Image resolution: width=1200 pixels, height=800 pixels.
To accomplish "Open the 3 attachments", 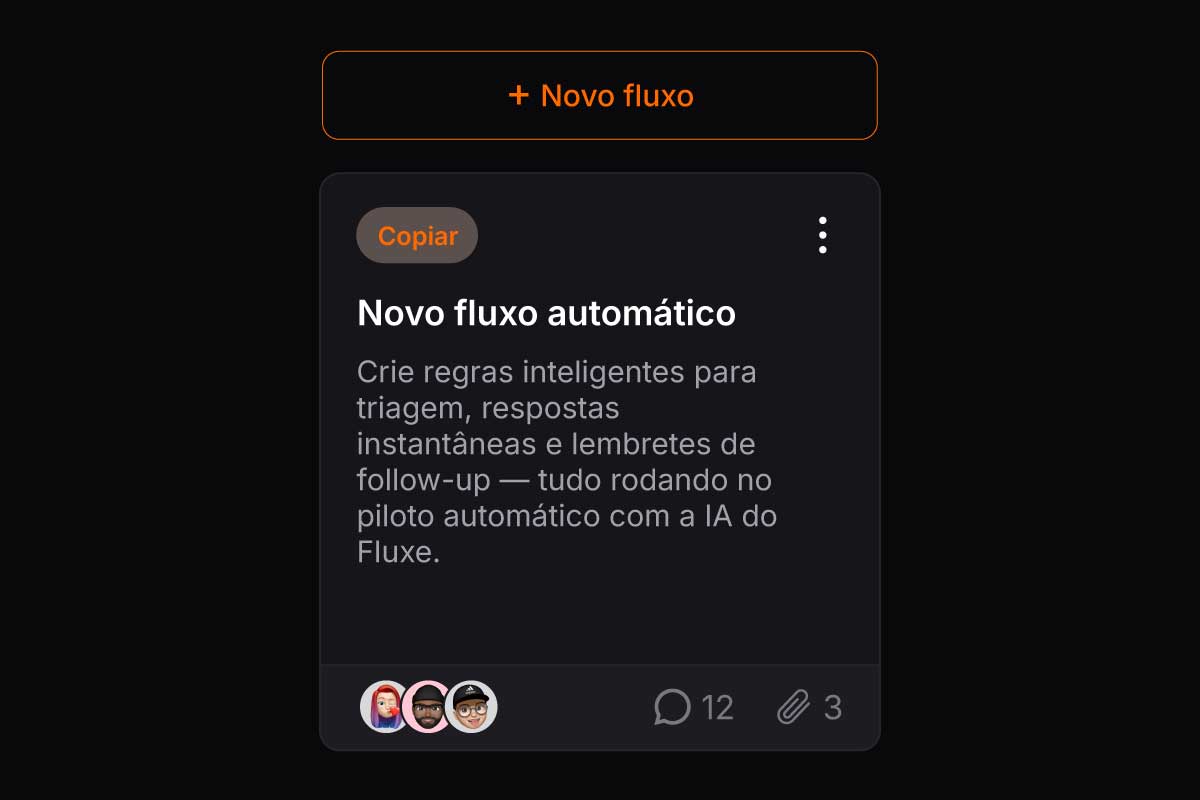I will 809,708.
